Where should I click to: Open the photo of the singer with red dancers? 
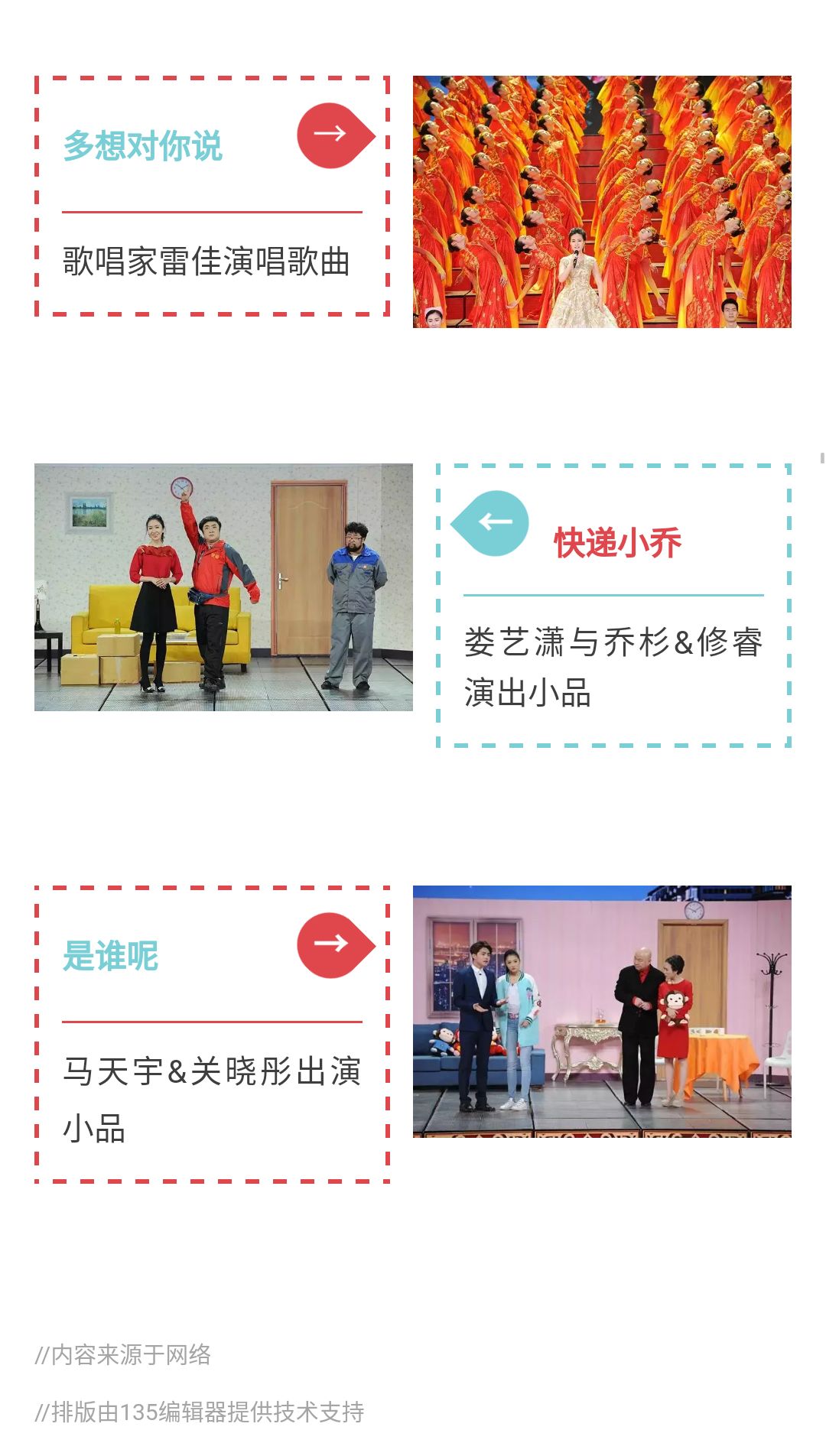click(602, 202)
